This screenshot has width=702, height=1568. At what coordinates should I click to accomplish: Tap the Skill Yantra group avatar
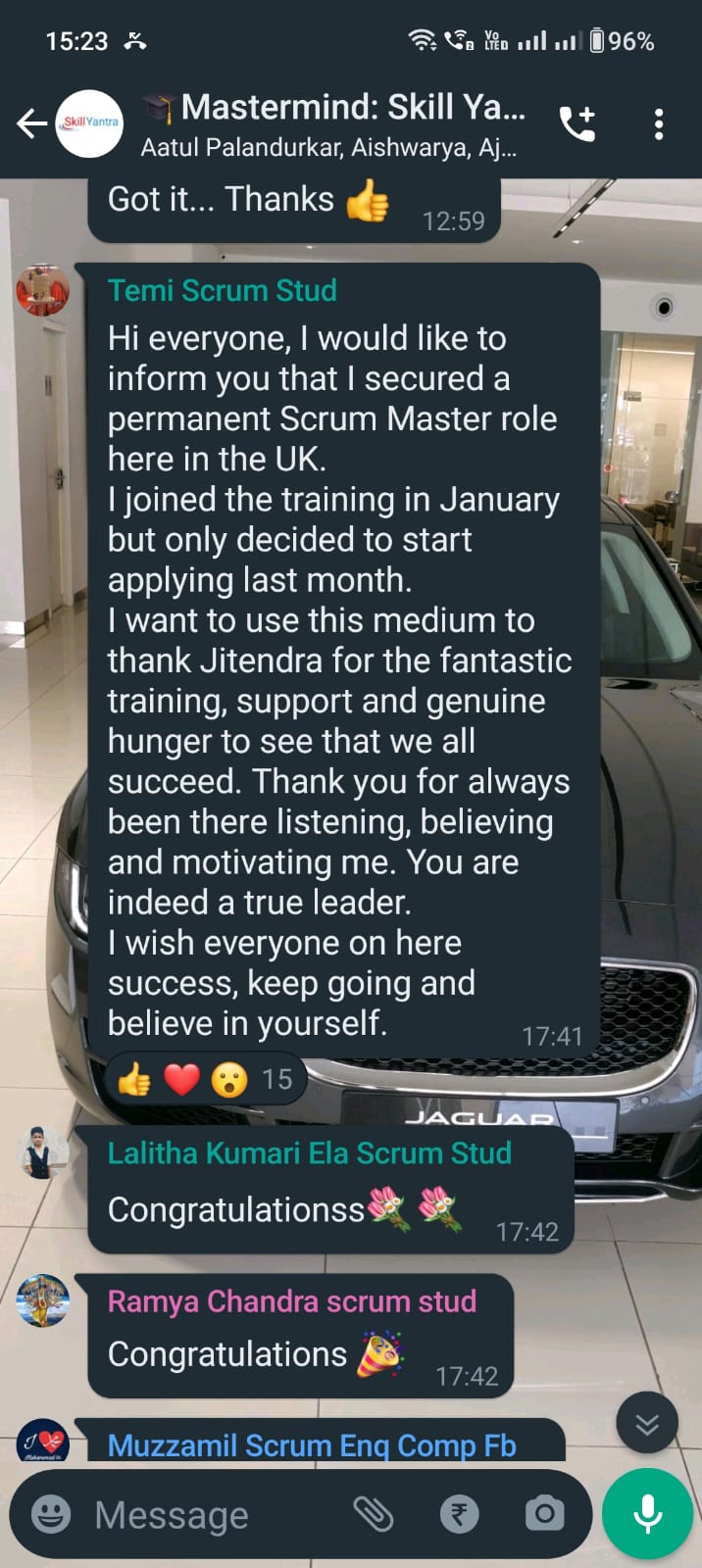(x=89, y=123)
